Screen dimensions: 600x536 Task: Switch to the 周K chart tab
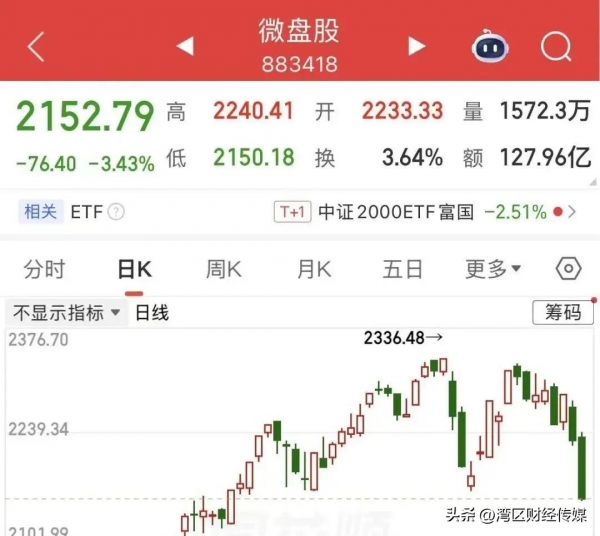click(x=223, y=269)
